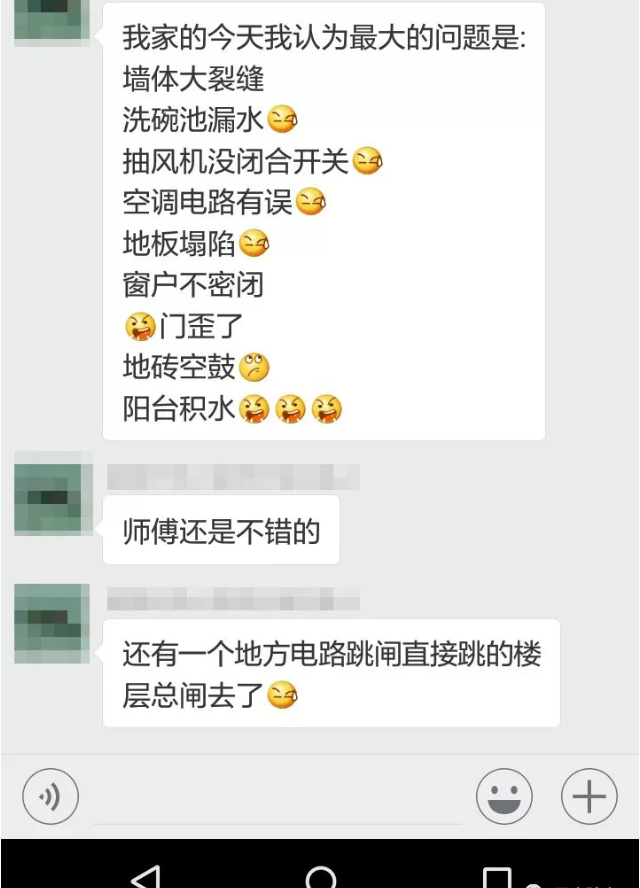Screen dimensions: 640x888
Task: Open the plus attachments menu
Action: pyautogui.click(x=588, y=796)
